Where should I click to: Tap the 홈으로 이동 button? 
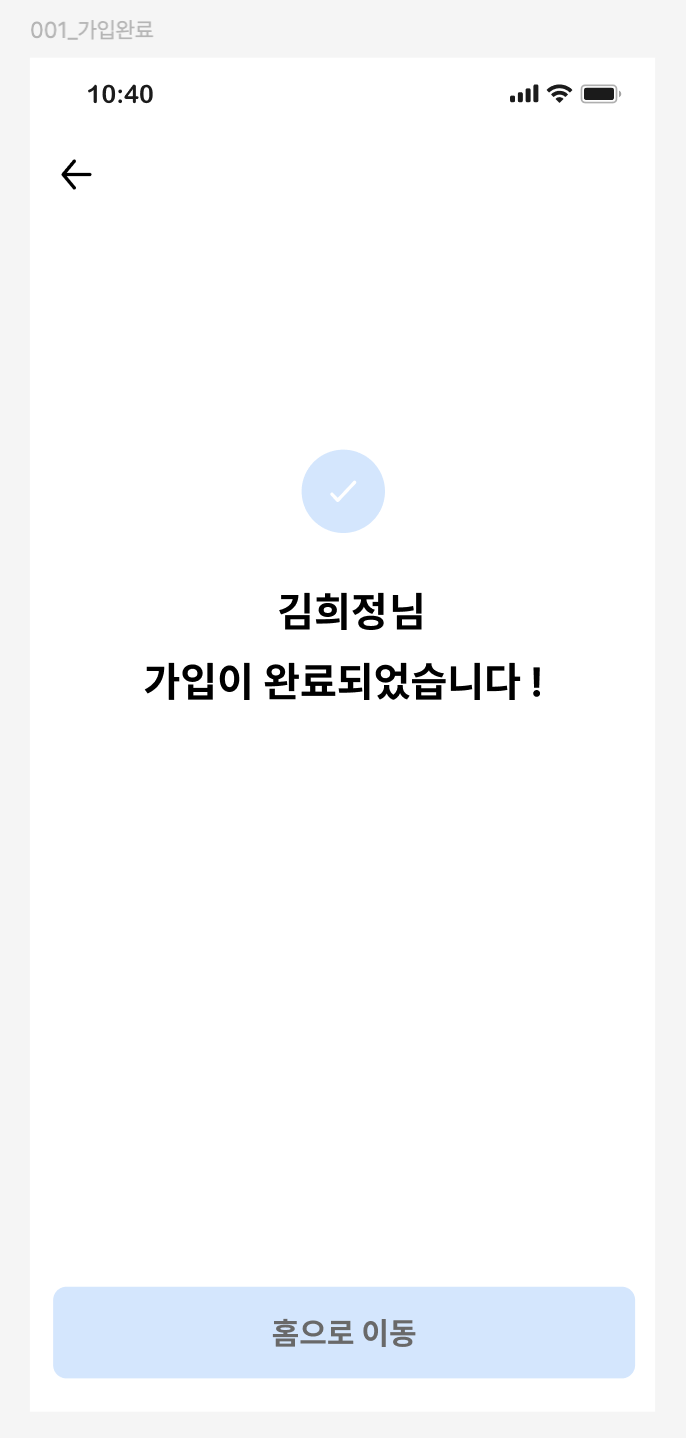tap(343, 1332)
